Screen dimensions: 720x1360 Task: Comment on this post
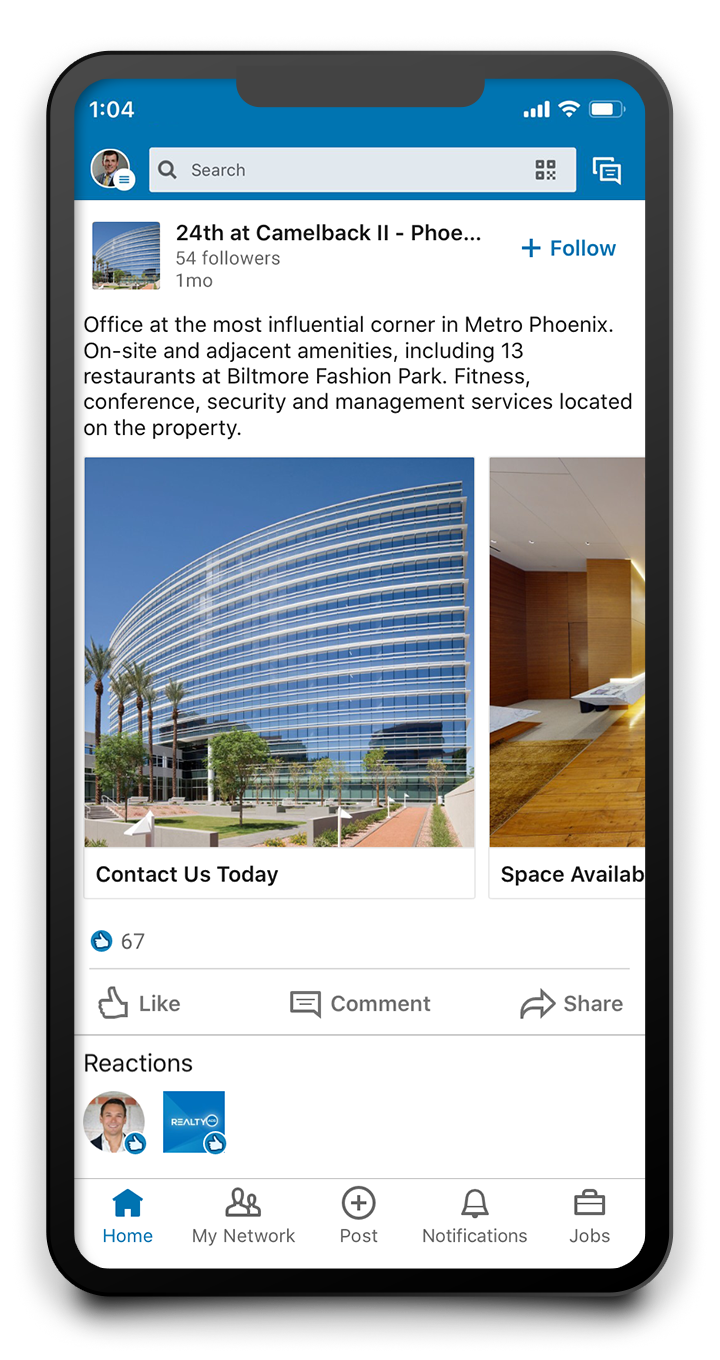(360, 1003)
